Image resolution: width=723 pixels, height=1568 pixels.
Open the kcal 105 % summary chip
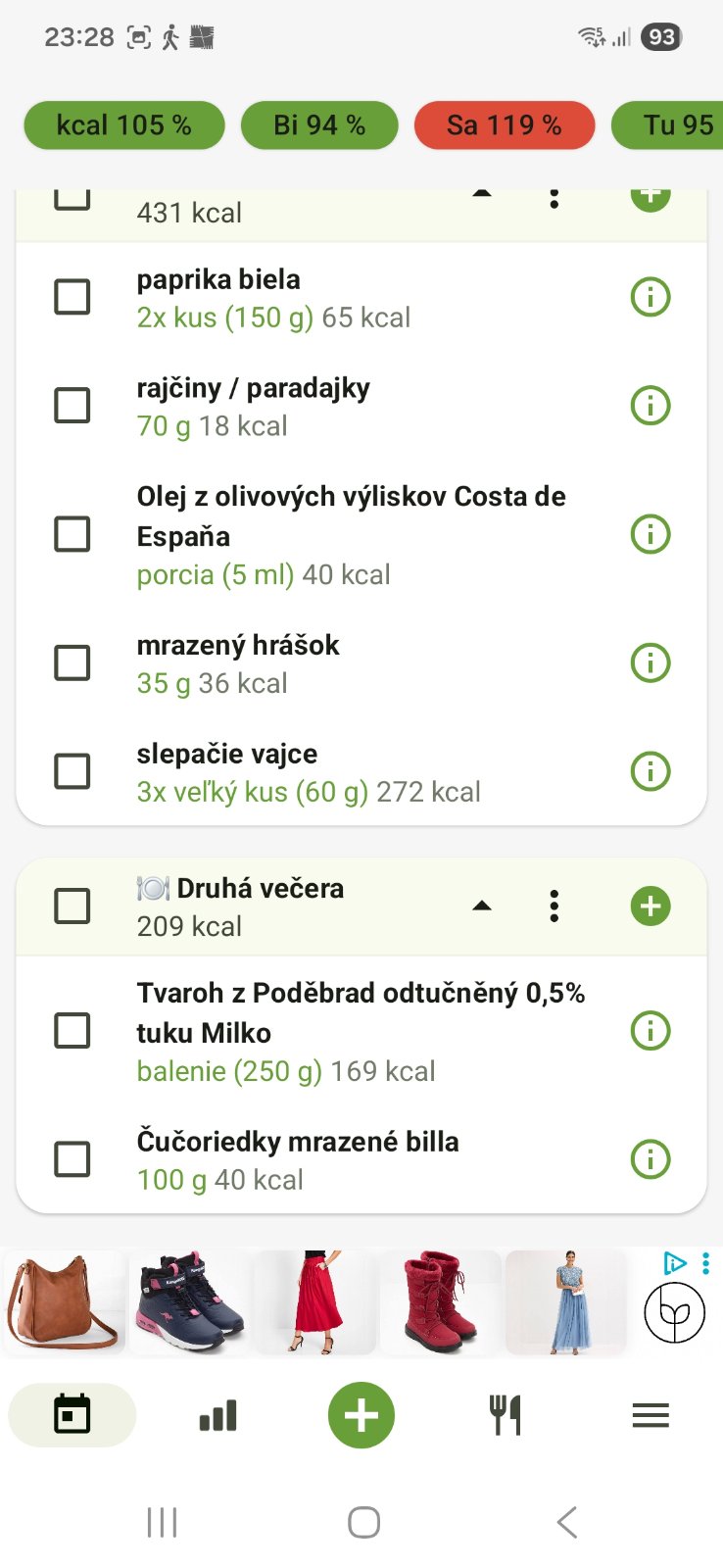coord(124,125)
